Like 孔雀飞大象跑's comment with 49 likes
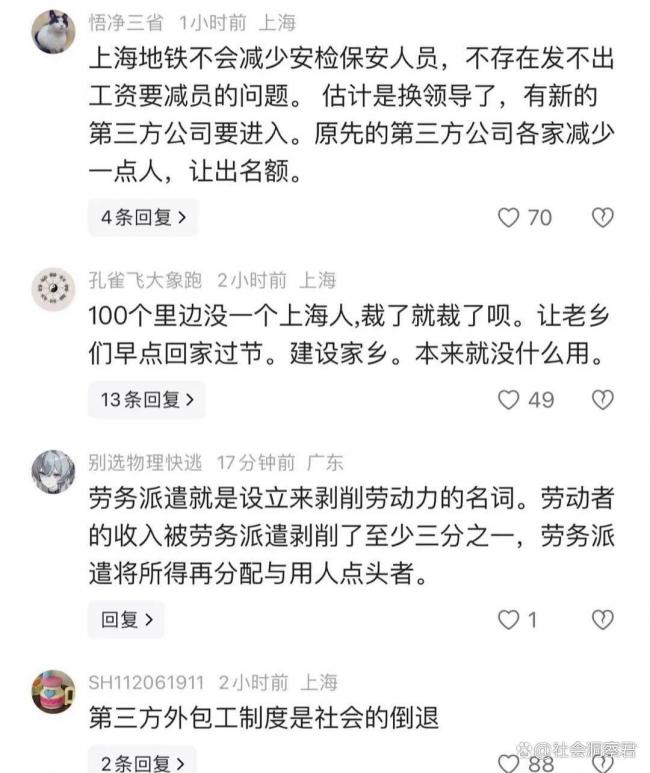The height and width of the screenshot is (773, 650). 509,400
